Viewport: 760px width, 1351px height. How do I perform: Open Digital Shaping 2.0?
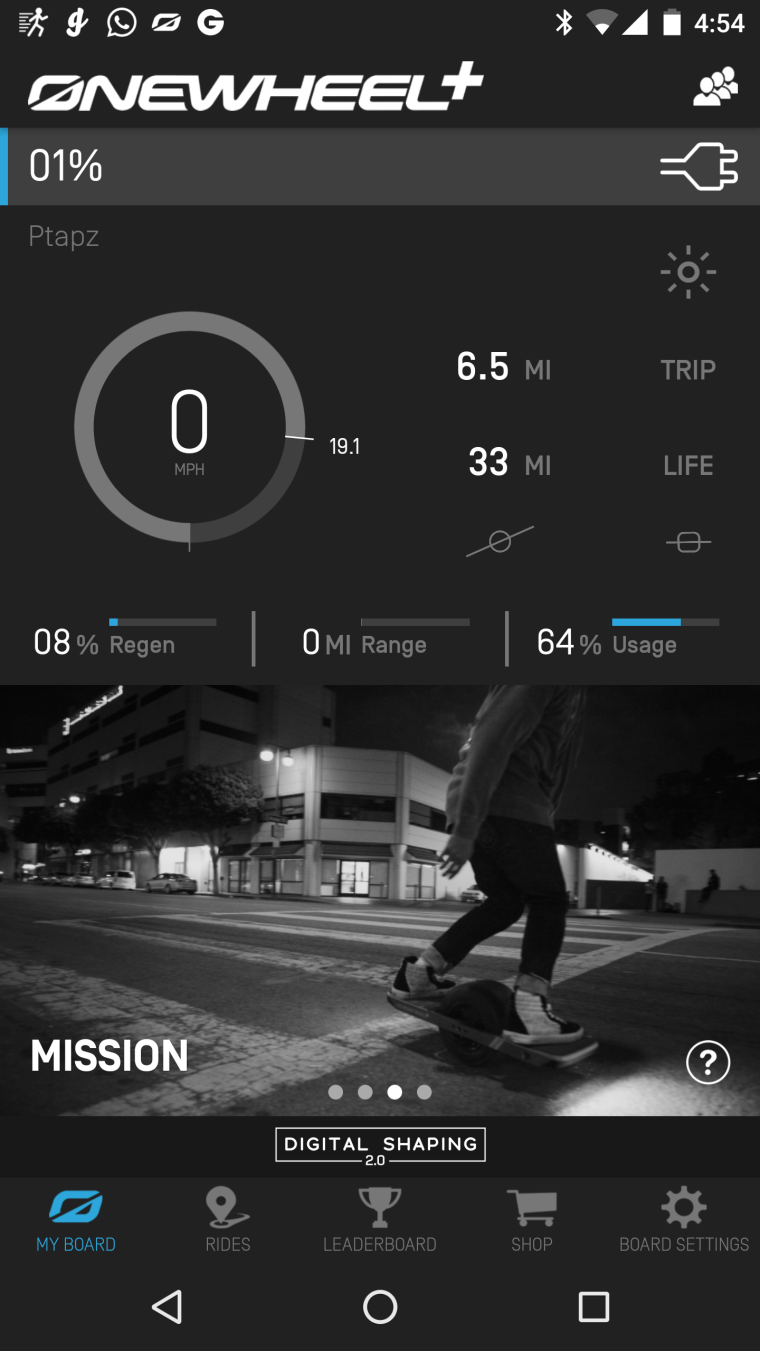pyautogui.click(x=380, y=1146)
